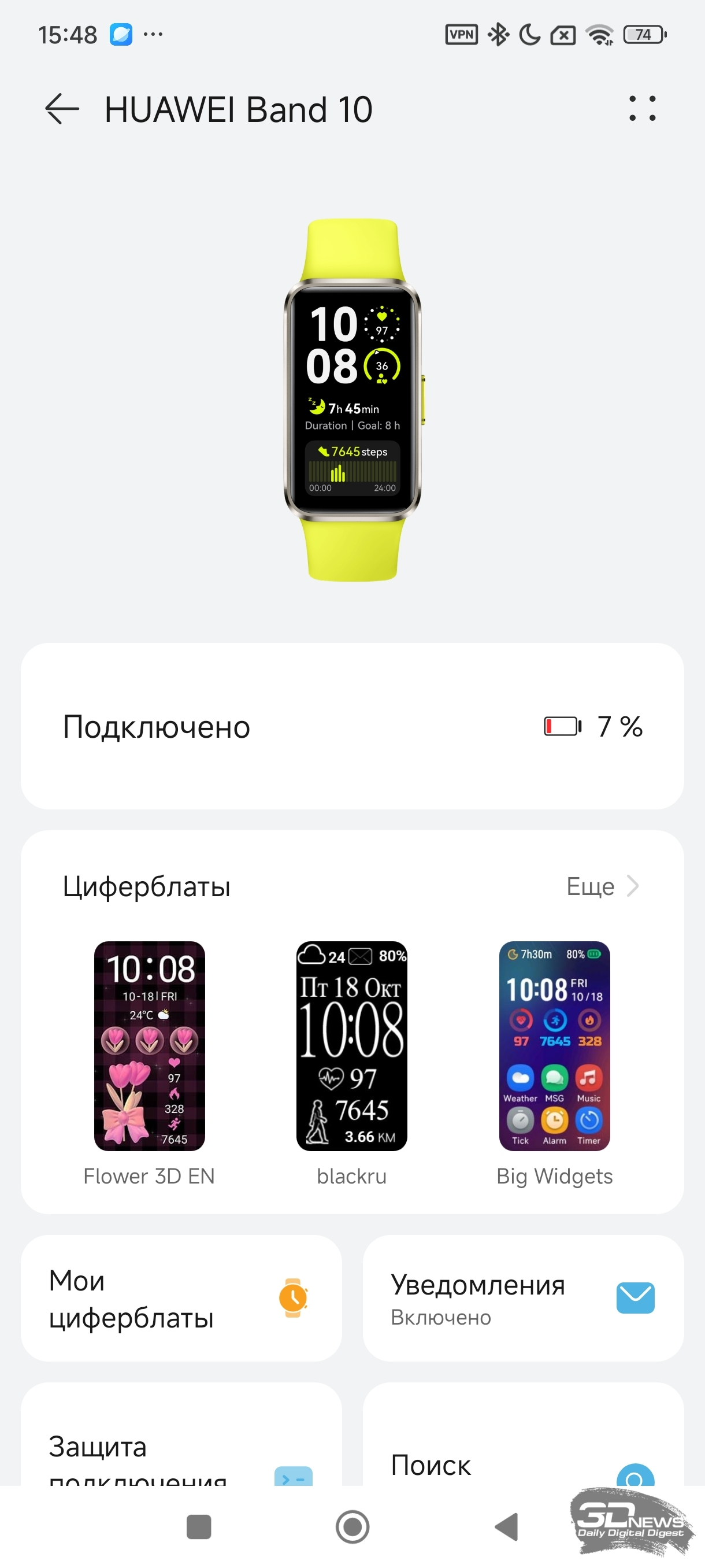This screenshot has height=1568, width=705.
Task: Tap Еще to see more watch faces
Action: pos(602,886)
